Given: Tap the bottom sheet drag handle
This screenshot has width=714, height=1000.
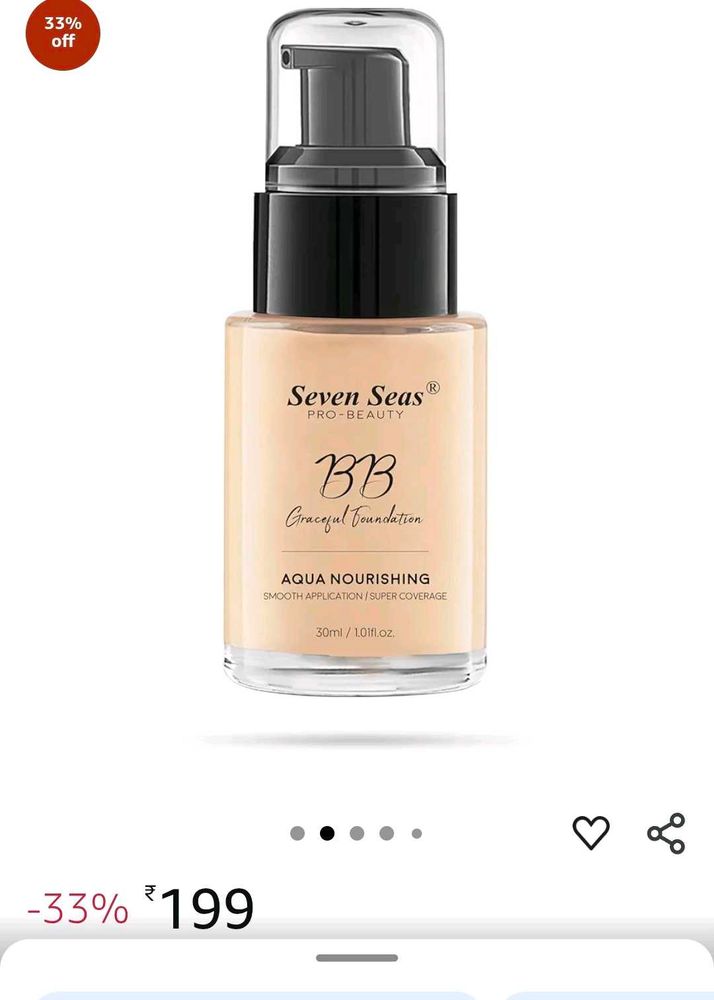Looking at the screenshot, I should 357,958.
